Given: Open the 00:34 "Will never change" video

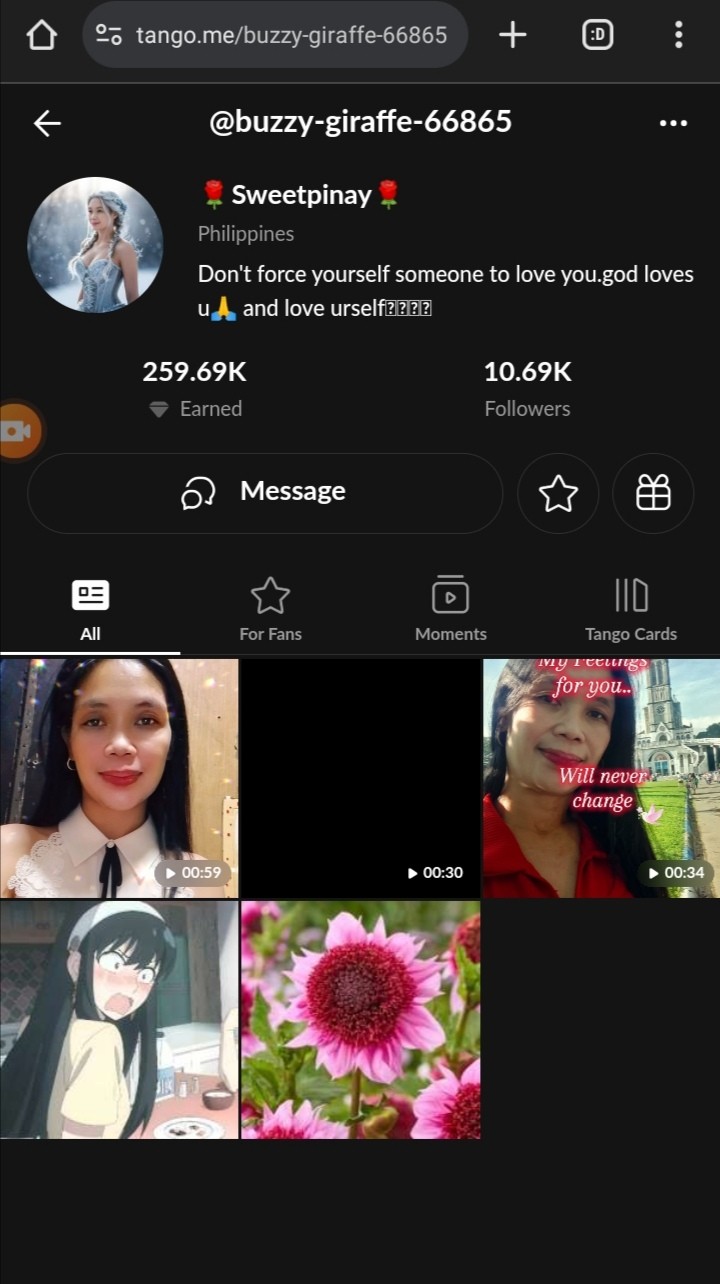Looking at the screenshot, I should pyautogui.click(x=601, y=778).
